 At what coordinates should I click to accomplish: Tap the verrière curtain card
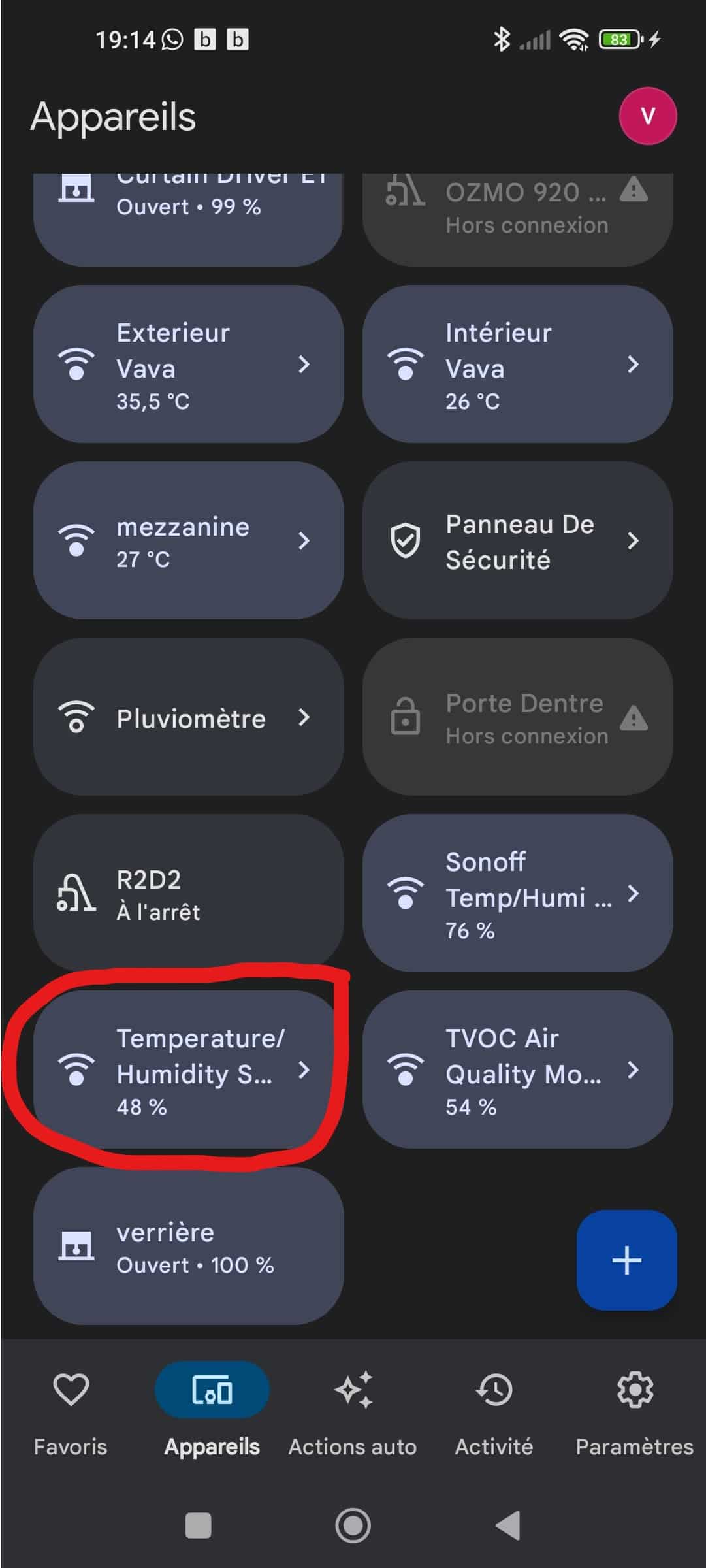[x=188, y=1246]
